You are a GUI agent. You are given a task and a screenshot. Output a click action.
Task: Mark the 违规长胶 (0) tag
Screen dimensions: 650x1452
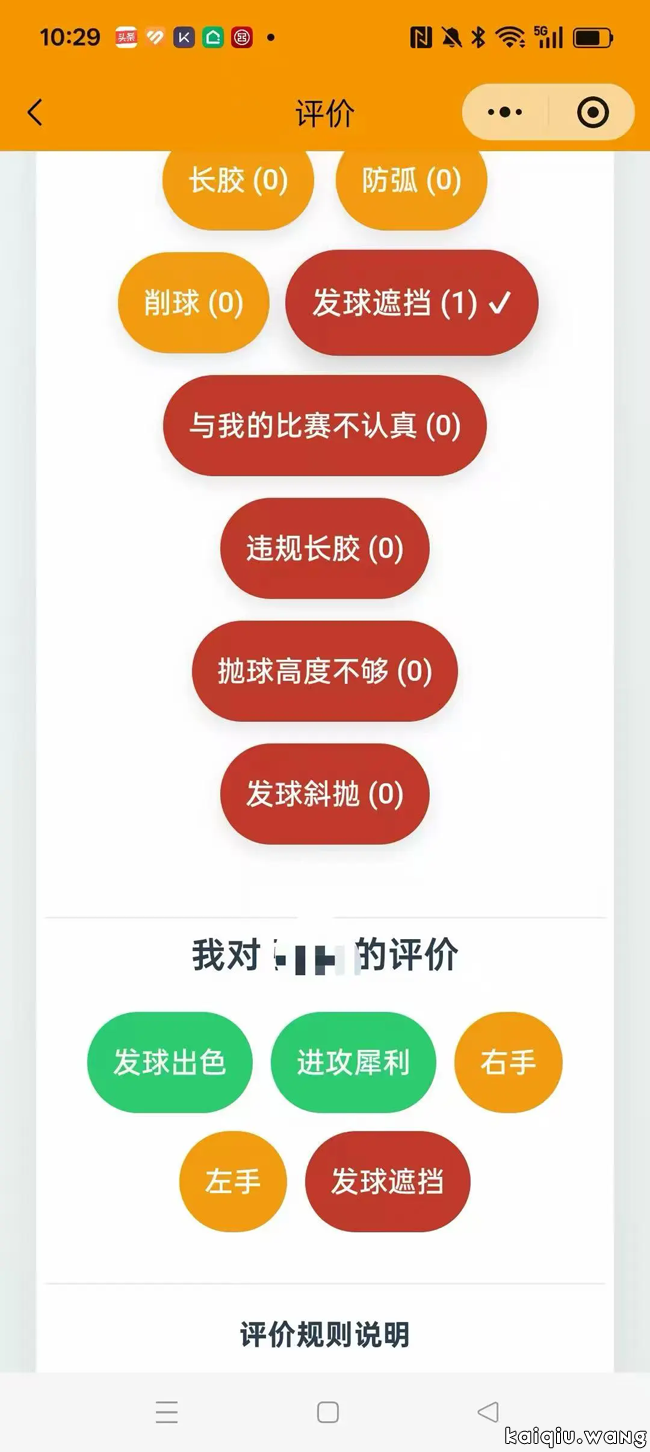pos(324,548)
